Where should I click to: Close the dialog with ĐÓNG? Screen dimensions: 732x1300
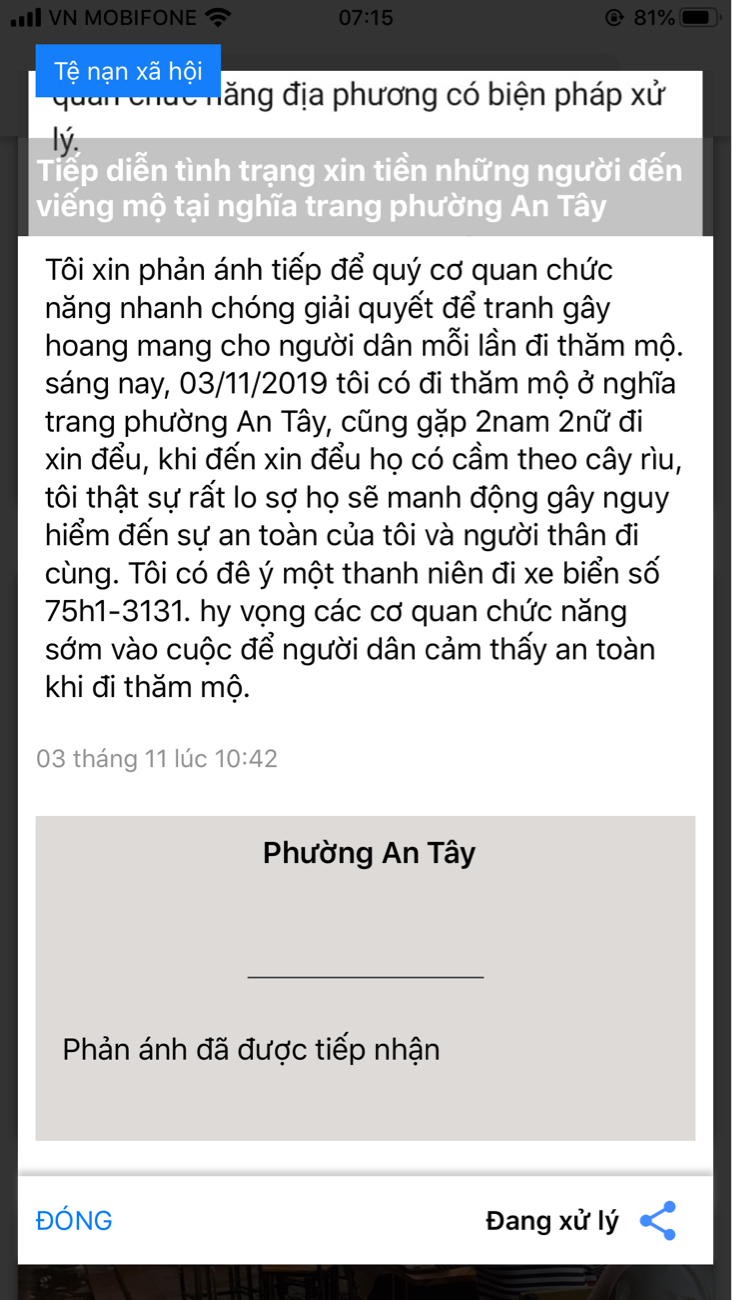point(74,1221)
